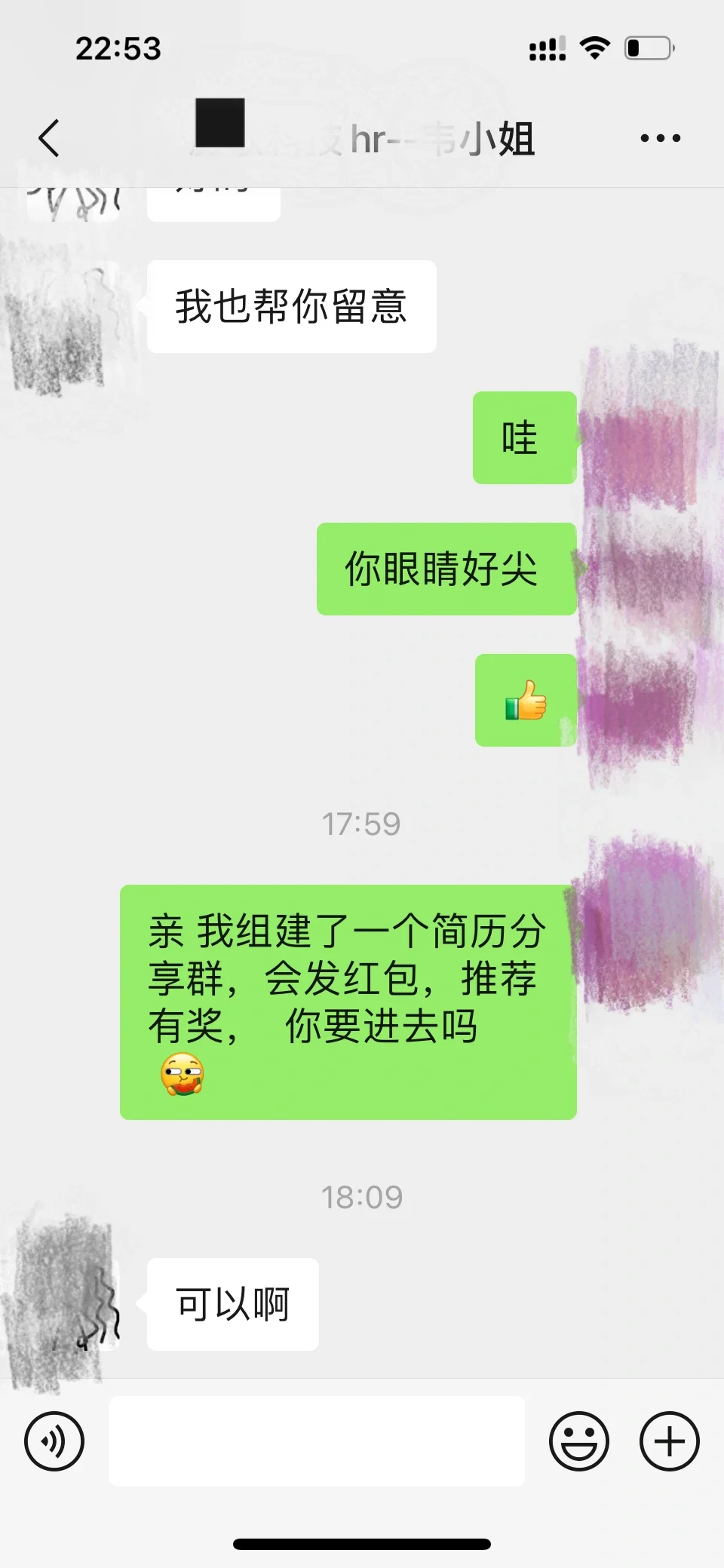Go back to the chat list
The width and height of the screenshot is (724, 1568).
coord(49,138)
